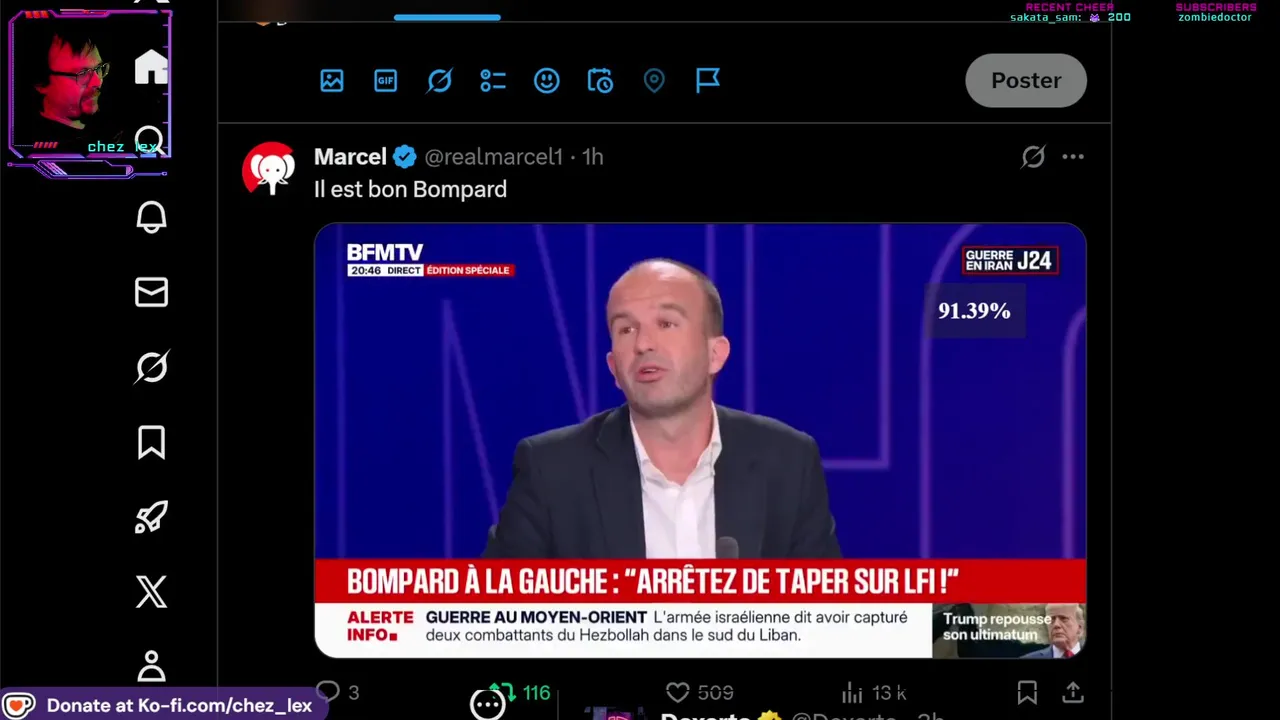Open Marcel's profile avatar
Screen dimensions: 1280x720
tap(269, 168)
